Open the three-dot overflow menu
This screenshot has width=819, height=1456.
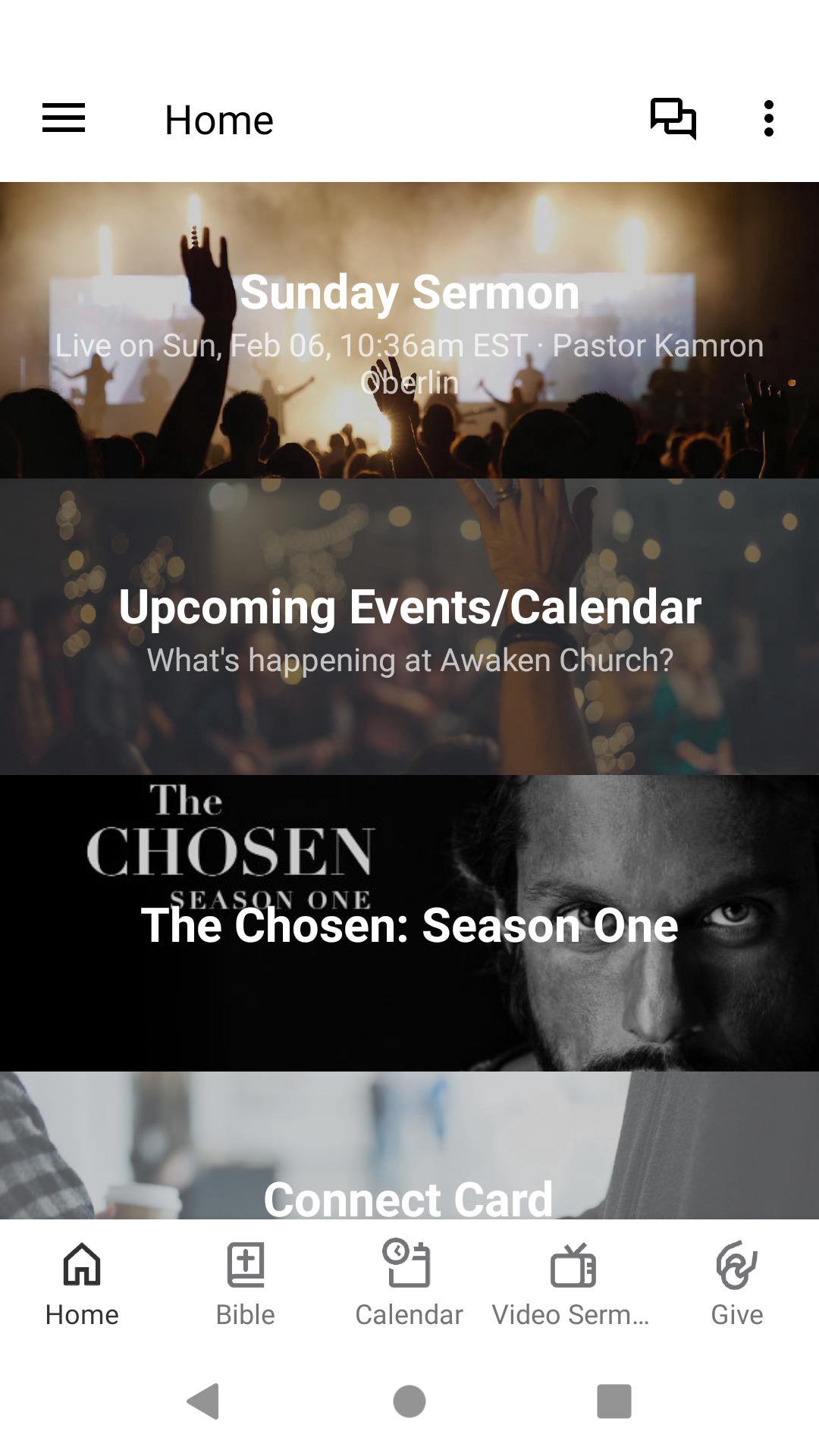(x=768, y=119)
